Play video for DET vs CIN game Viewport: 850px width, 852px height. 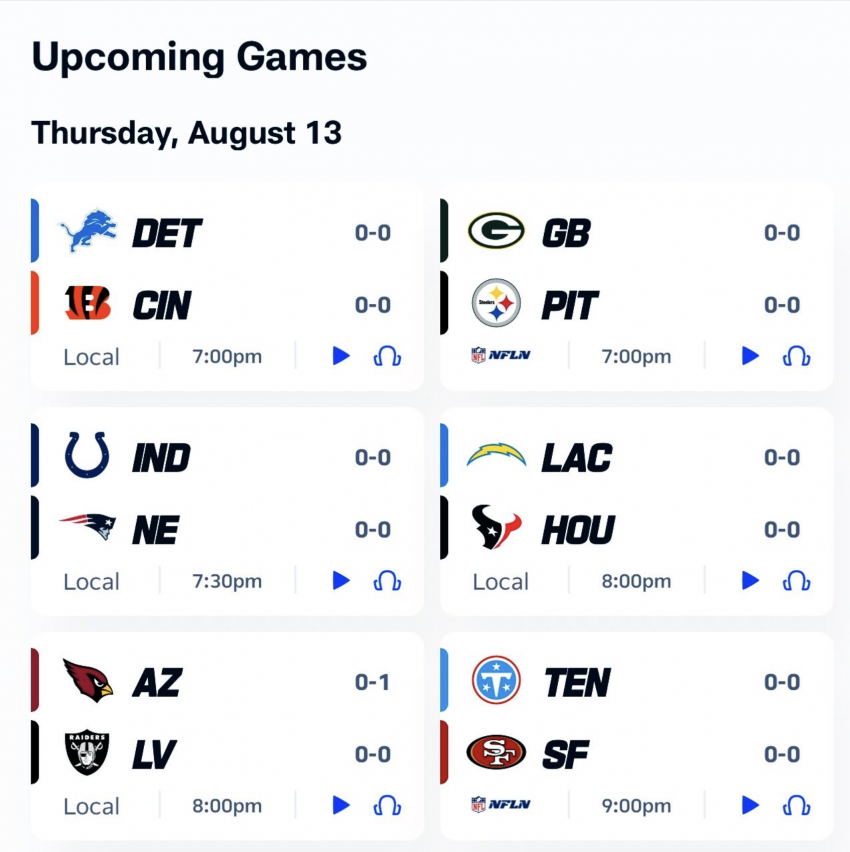click(x=341, y=356)
